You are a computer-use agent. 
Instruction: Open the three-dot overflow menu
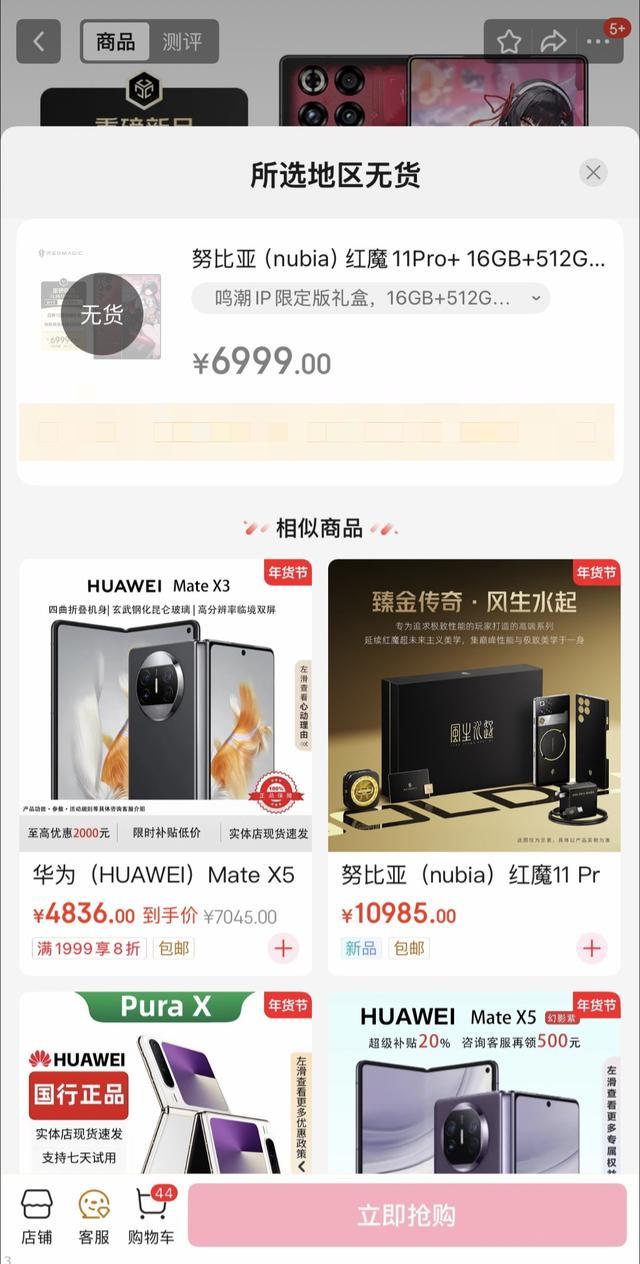598,42
